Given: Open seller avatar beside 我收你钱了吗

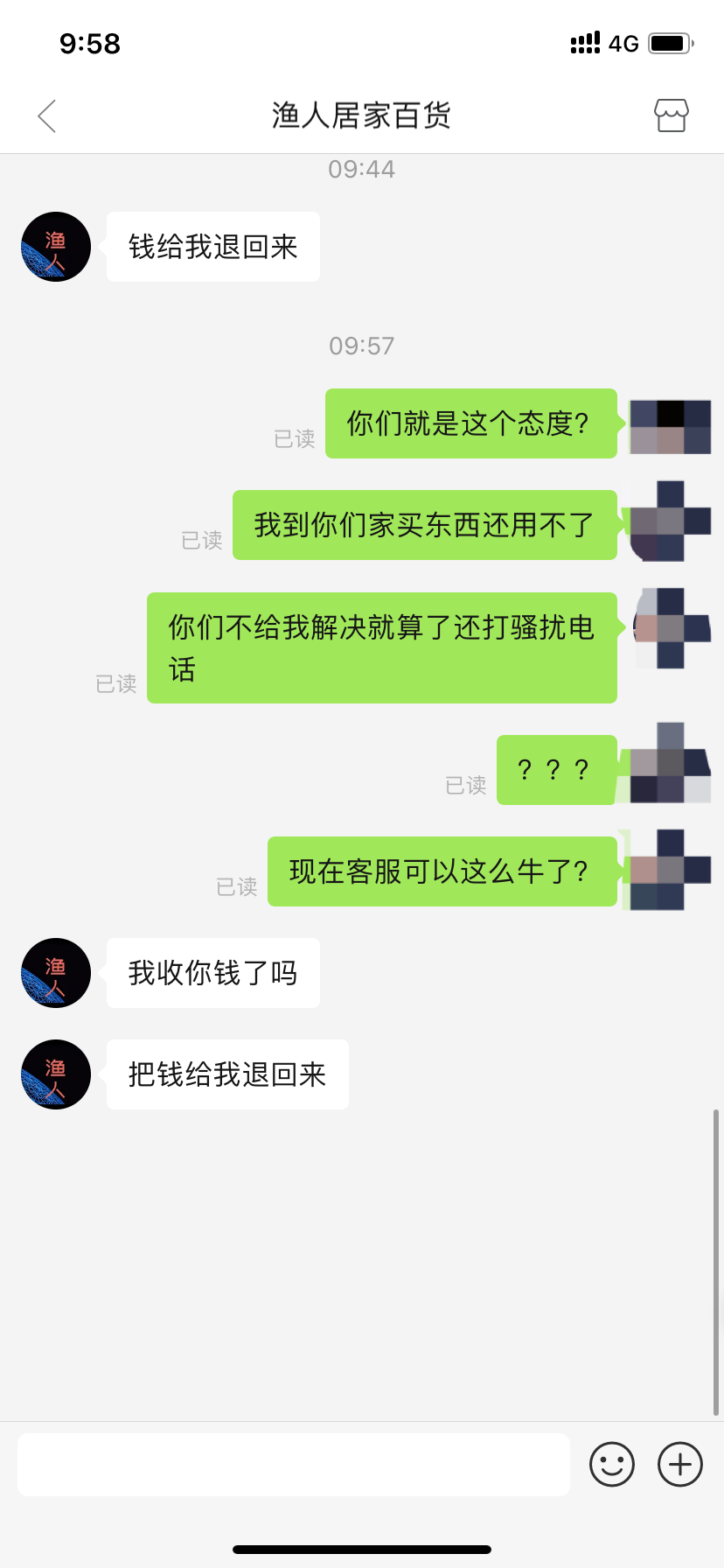Looking at the screenshot, I should tap(56, 973).
